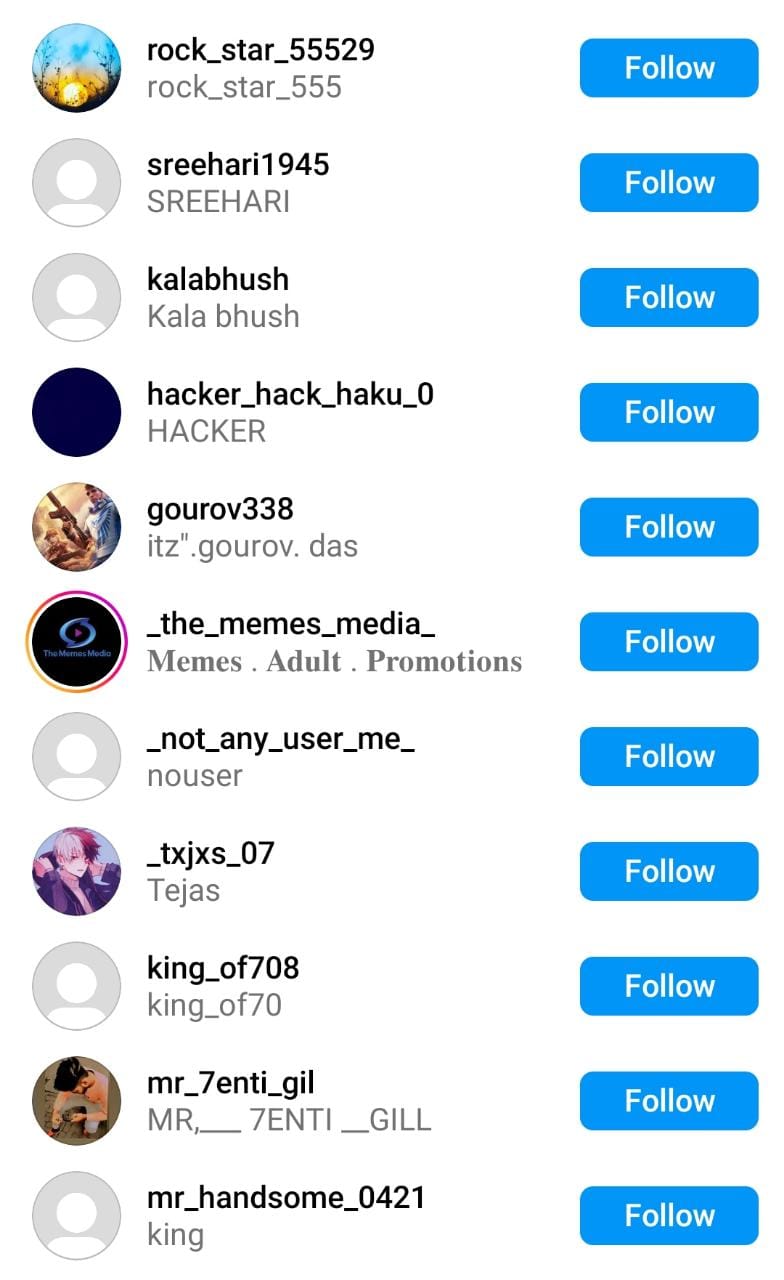The width and height of the screenshot is (784, 1280).
Task: Open _txjxs_07's profile picture
Action: coord(77,871)
